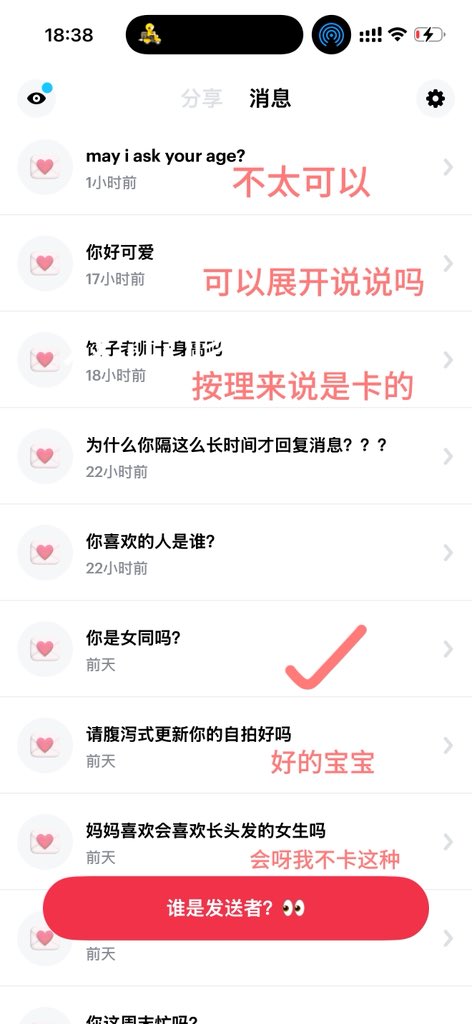Open the blurred message from 18小时前

coord(236,360)
